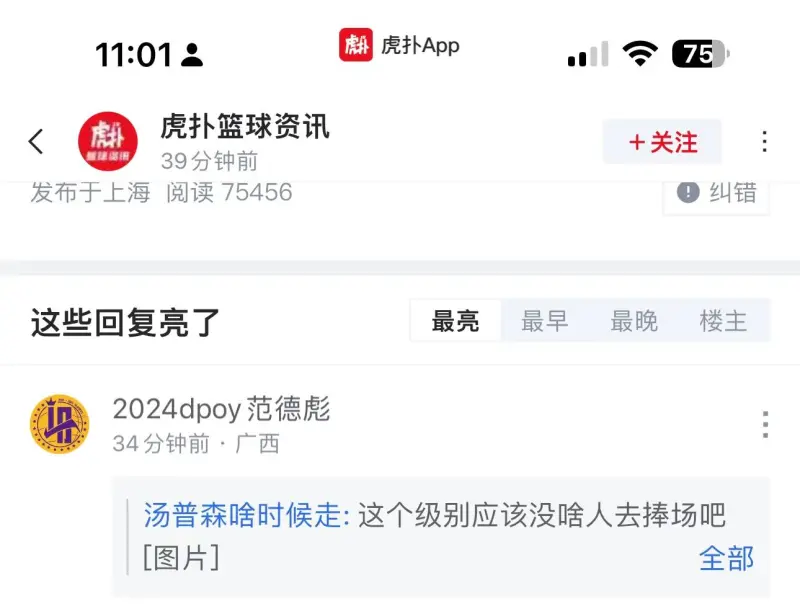The width and height of the screenshot is (800, 614).
Task: Open 2024dpoy范德彪's avatar
Action: click(59, 424)
